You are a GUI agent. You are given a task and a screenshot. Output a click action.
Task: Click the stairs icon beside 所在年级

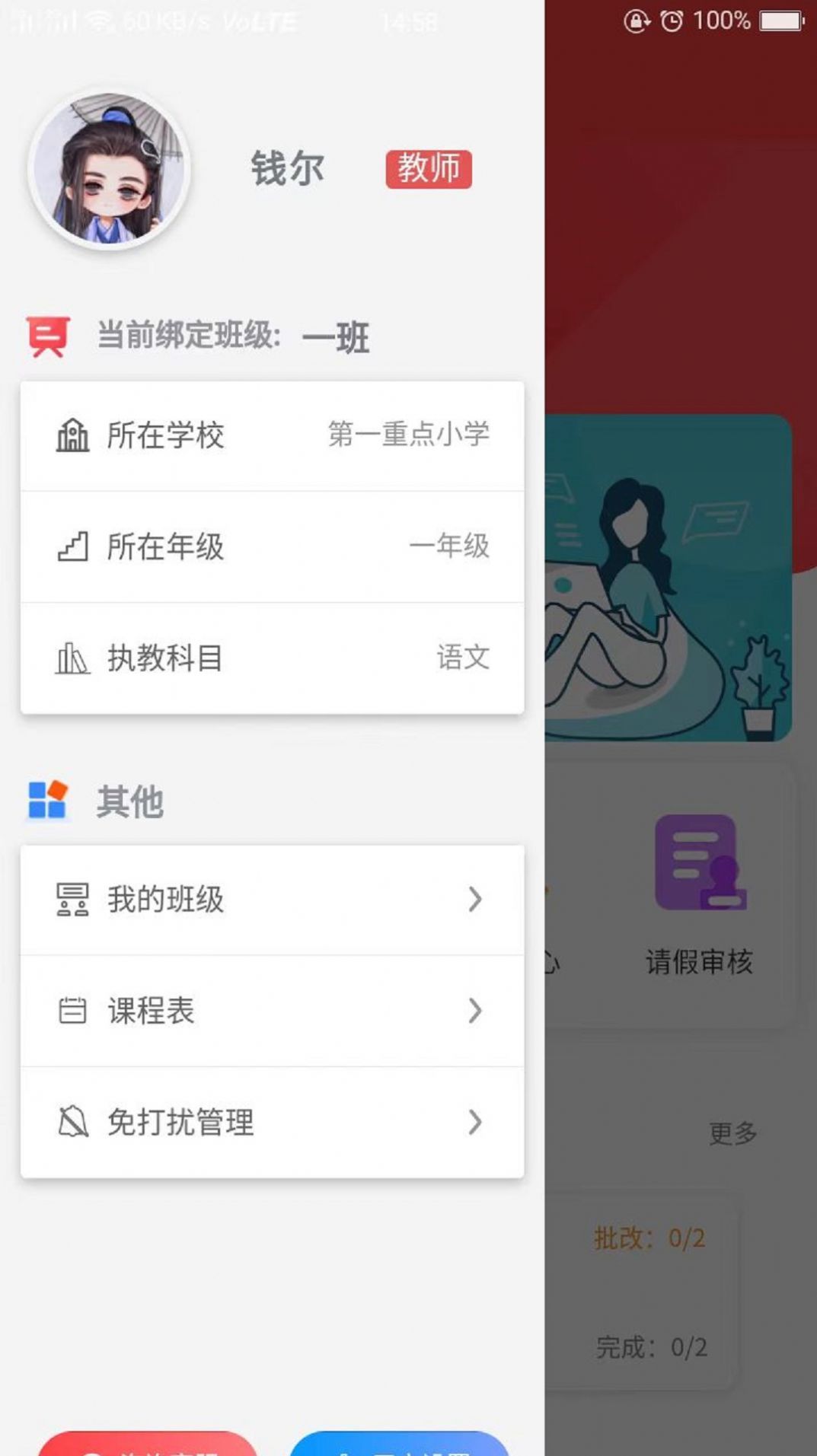(x=72, y=545)
